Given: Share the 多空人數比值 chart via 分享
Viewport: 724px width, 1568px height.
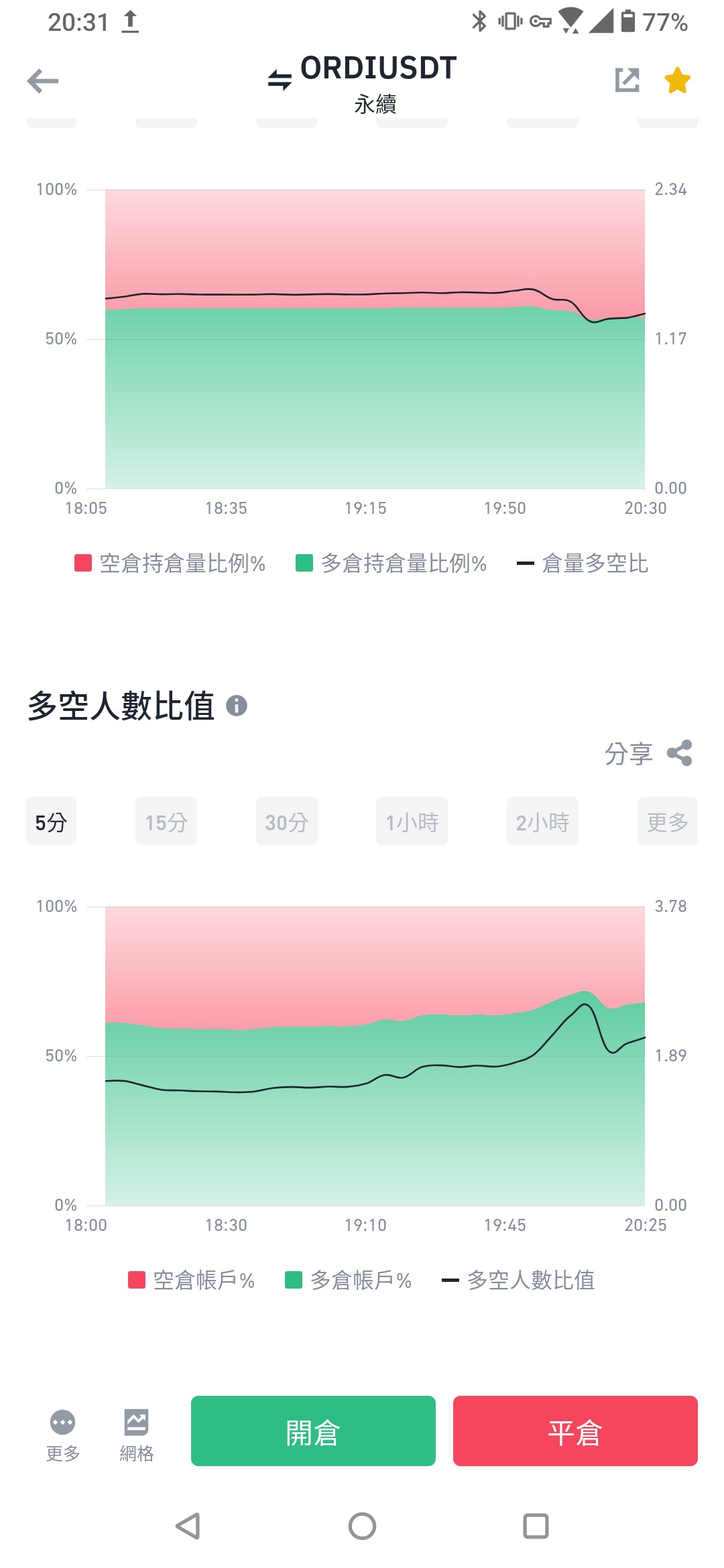Looking at the screenshot, I should pyautogui.click(x=648, y=753).
